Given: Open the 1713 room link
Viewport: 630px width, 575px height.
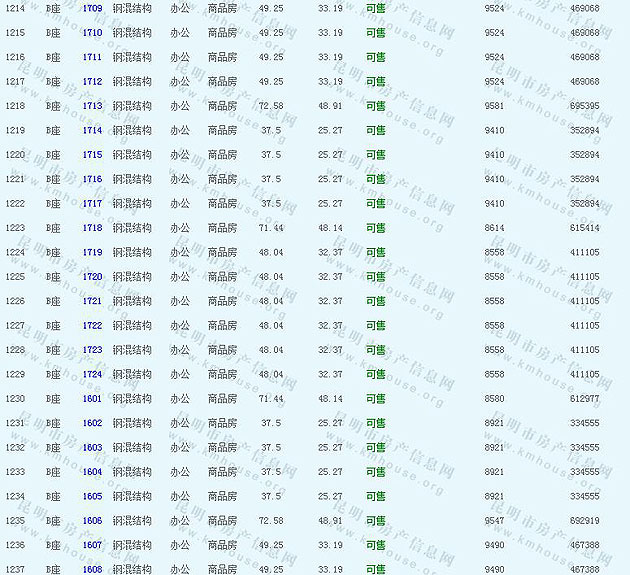Looking at the screenshot, I should 92,106.
